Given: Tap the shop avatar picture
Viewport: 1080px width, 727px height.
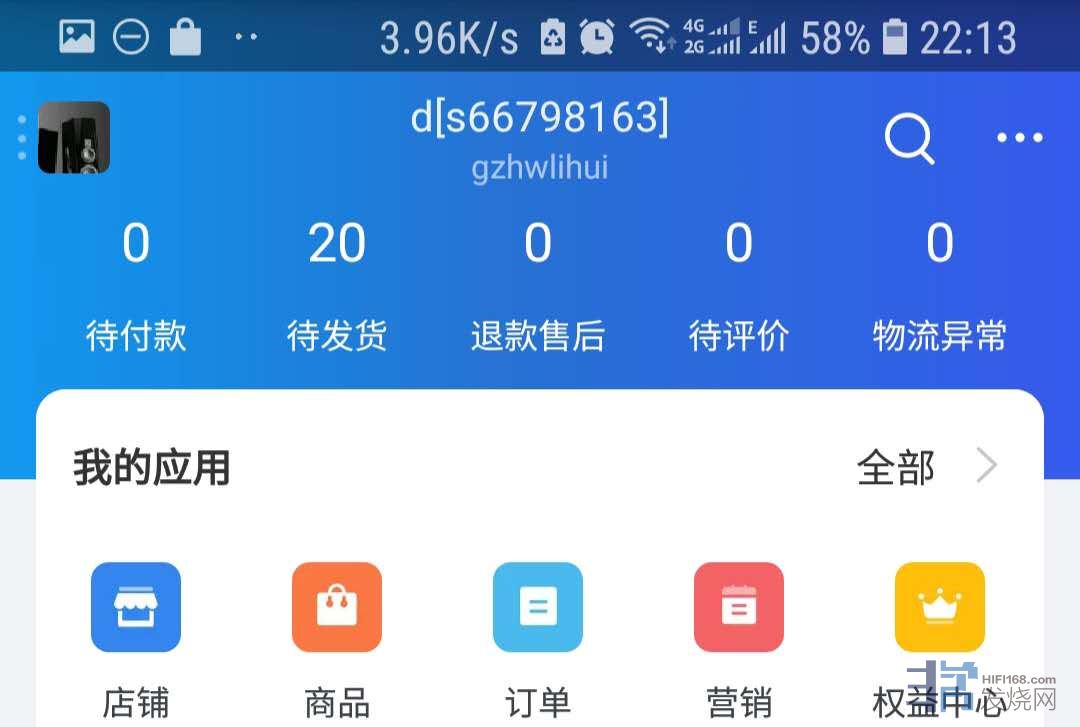Looking at the screenshot, I should tap(74, 138).
